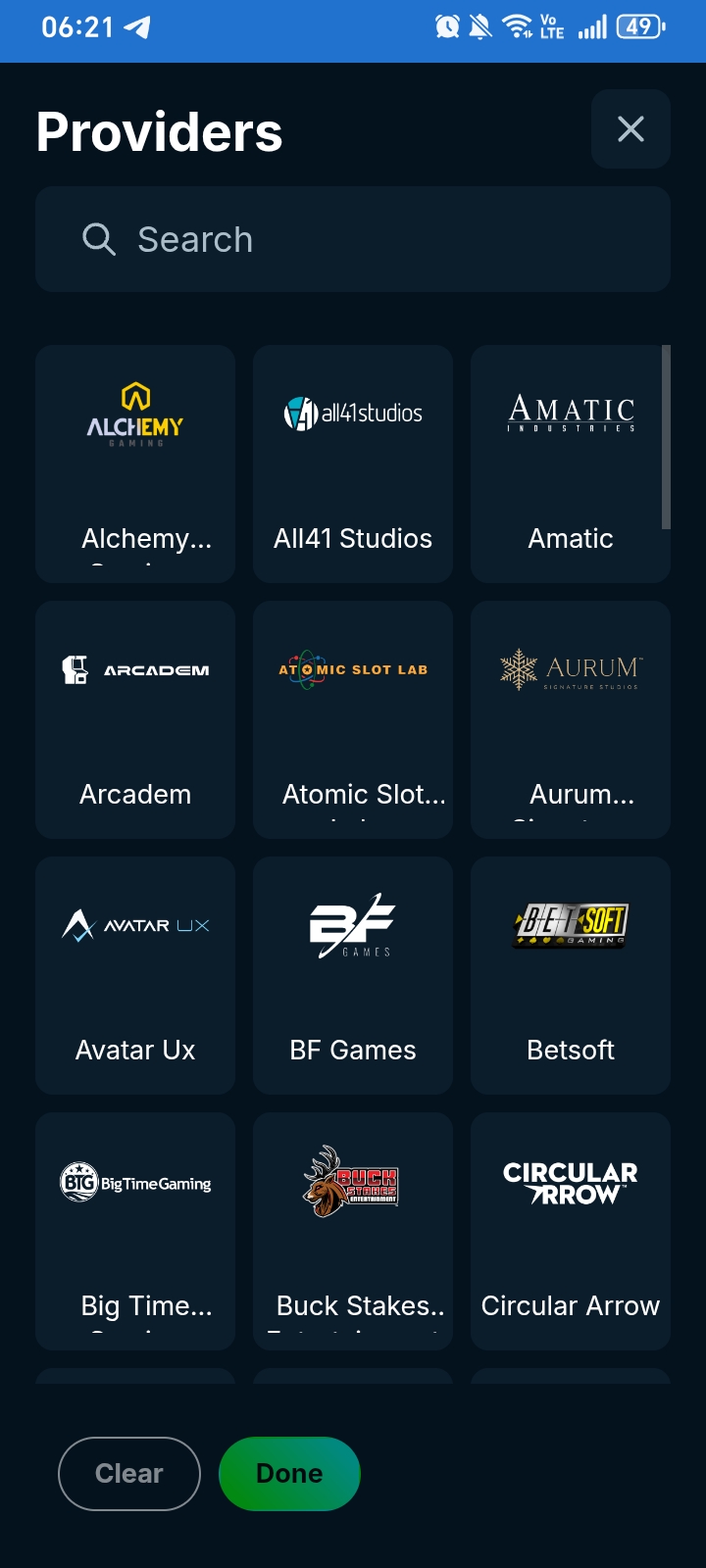Image resolution: width=706 pixels, height=1568 pixels.
Task: Clear the selected providers
Action: pyautogui.click(x=129, y=1474)
